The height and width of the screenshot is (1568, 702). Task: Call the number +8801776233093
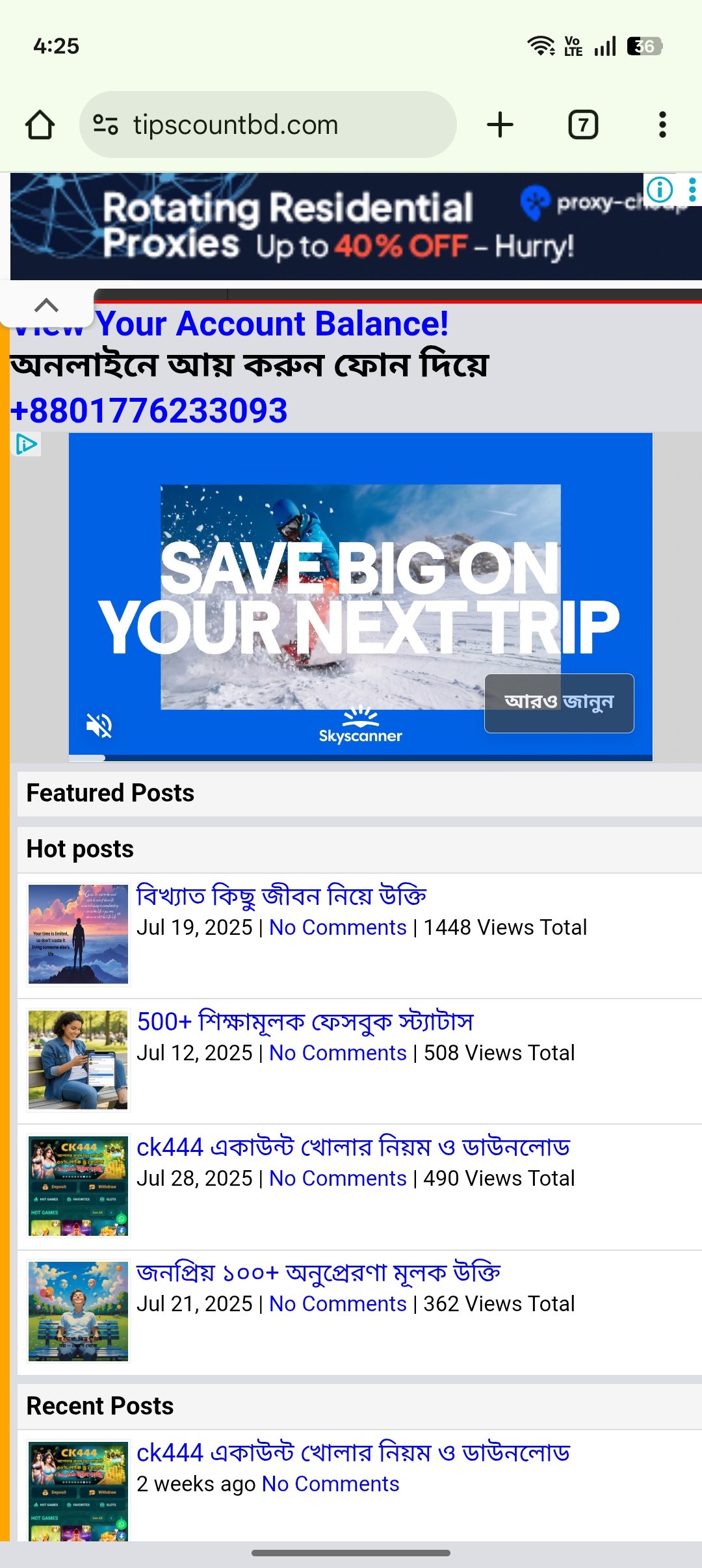click(x=149, y=411)
